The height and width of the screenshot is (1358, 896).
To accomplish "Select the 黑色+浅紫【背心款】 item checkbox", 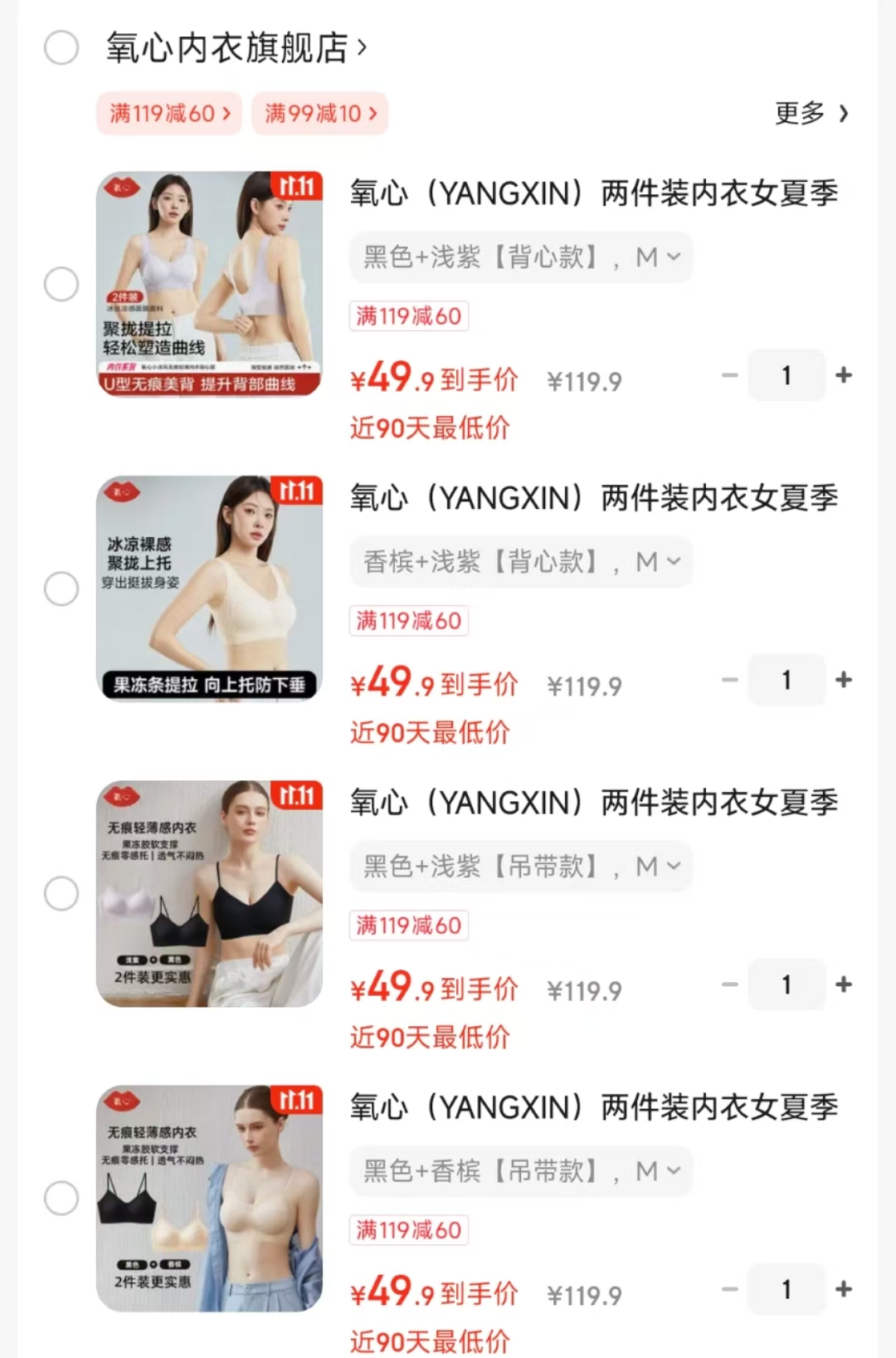I will click(x=61, y=284).
